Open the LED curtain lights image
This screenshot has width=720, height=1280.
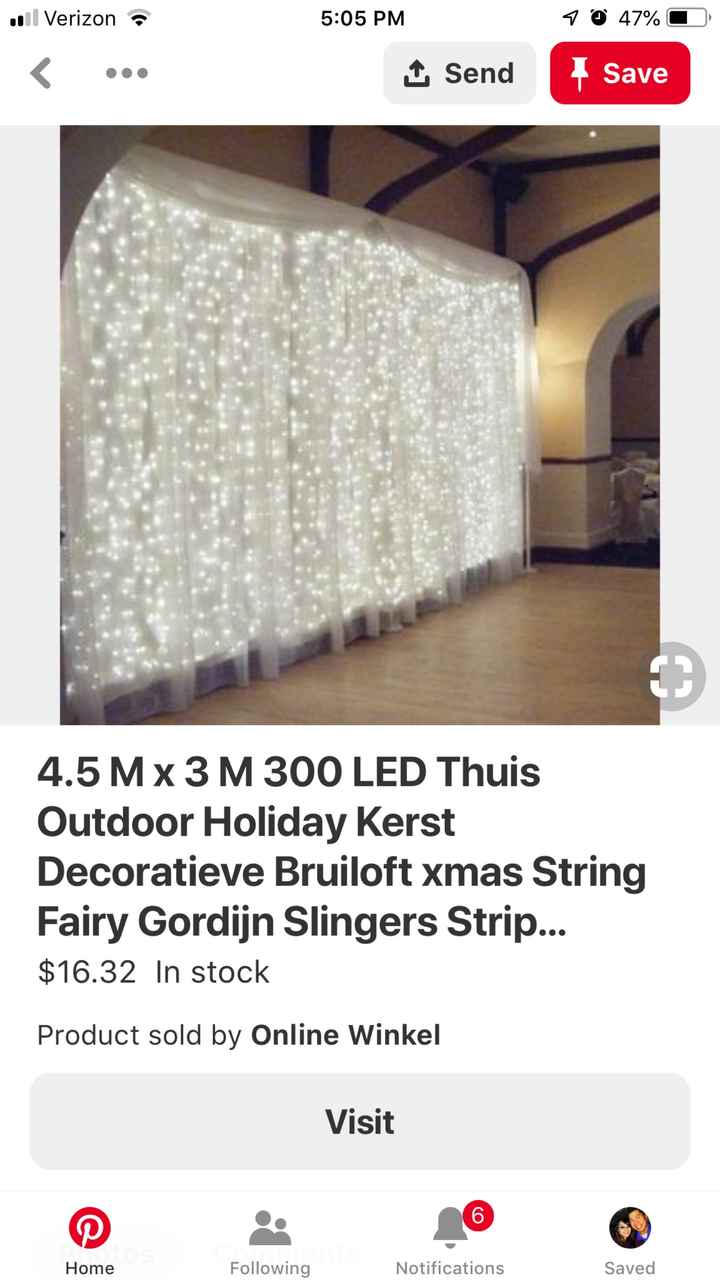point(360,424)
